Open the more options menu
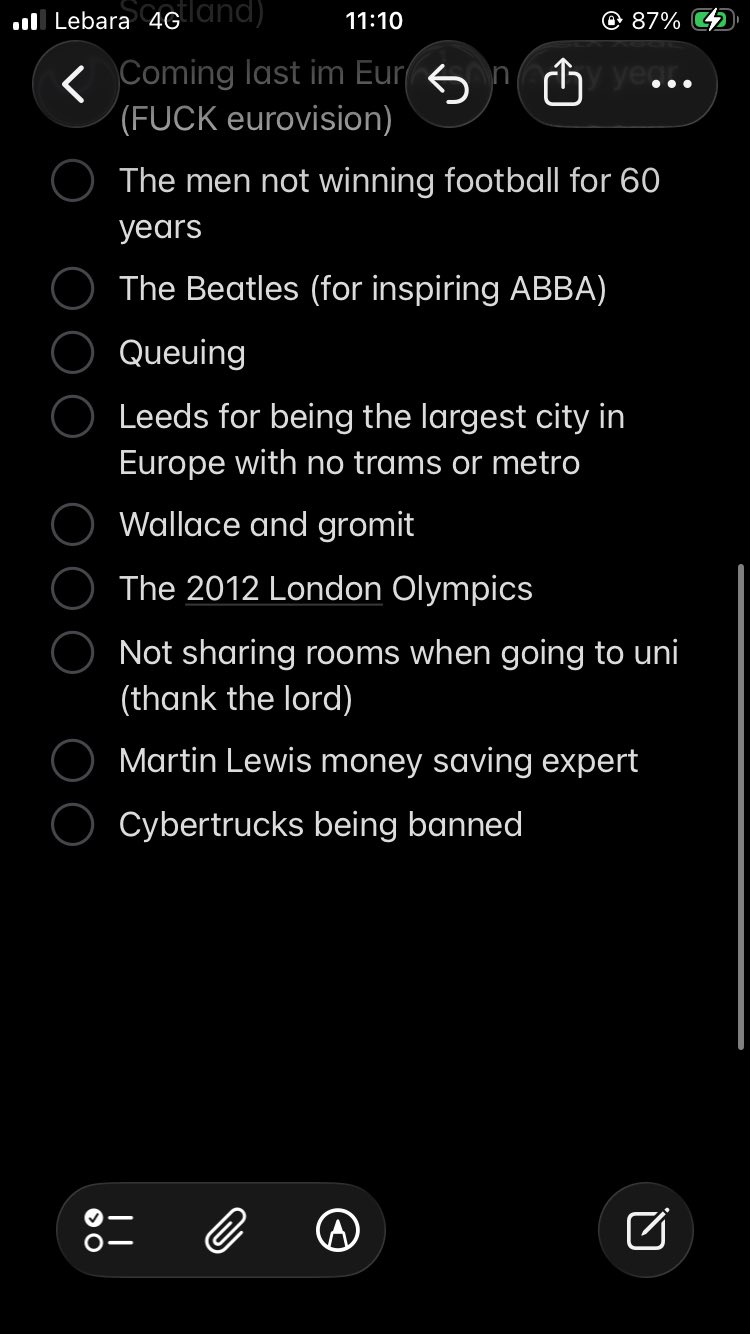750x1334 pixels. point(671,84)
